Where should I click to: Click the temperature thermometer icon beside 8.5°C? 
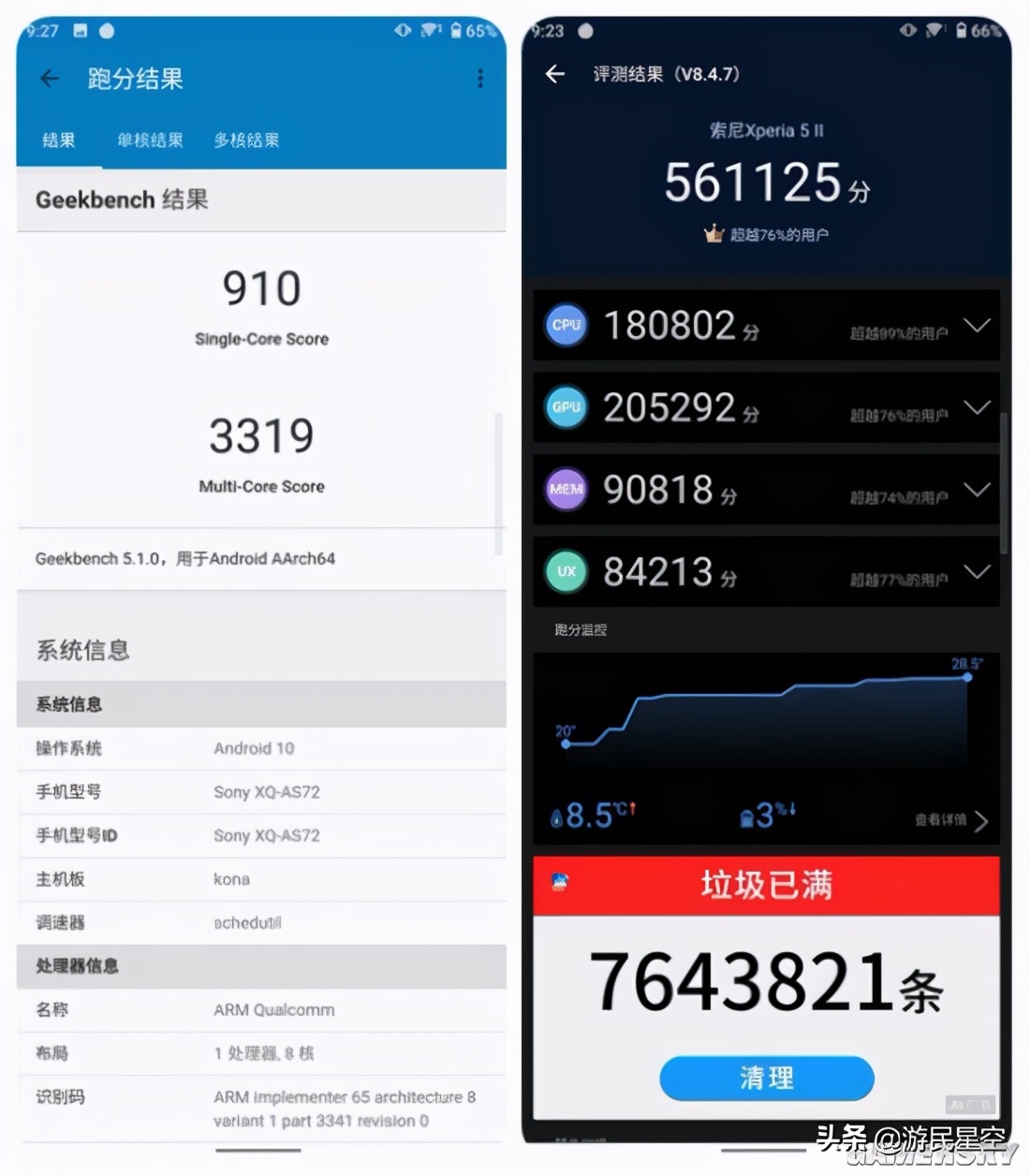pyautogui.click(x=557, y=815)
